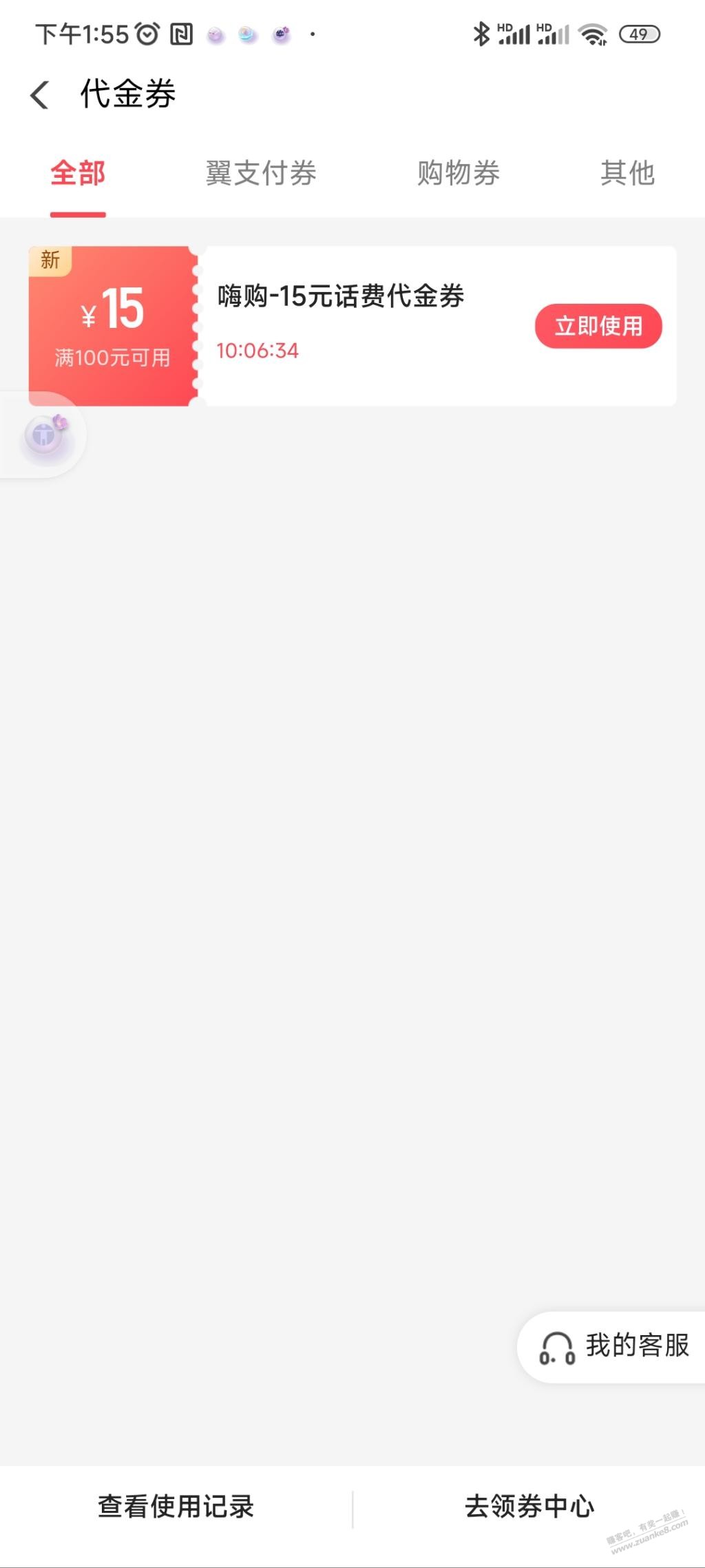The image size is (705, 1568).
Task: Go to 去领券中心
Action: coord(529,1507)
